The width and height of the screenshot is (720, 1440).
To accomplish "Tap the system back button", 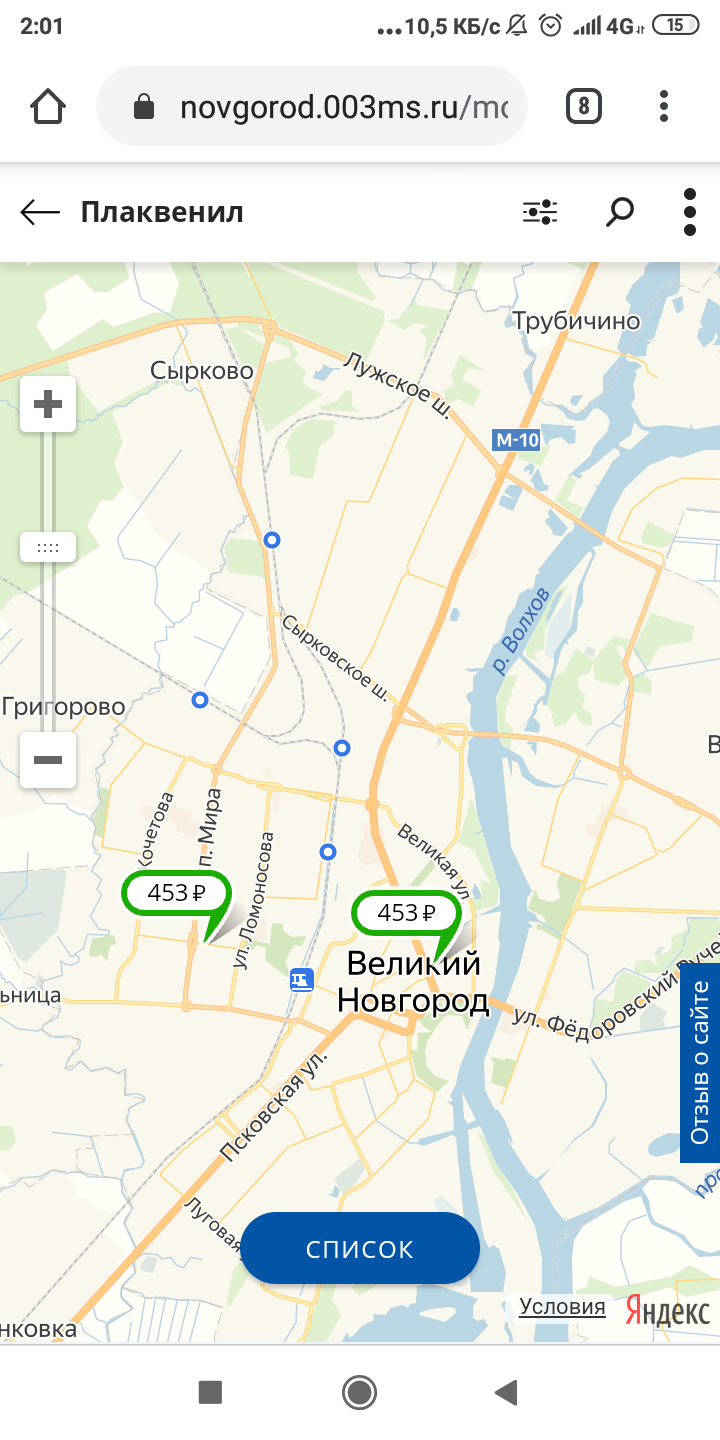I will tap(507, 1392).
